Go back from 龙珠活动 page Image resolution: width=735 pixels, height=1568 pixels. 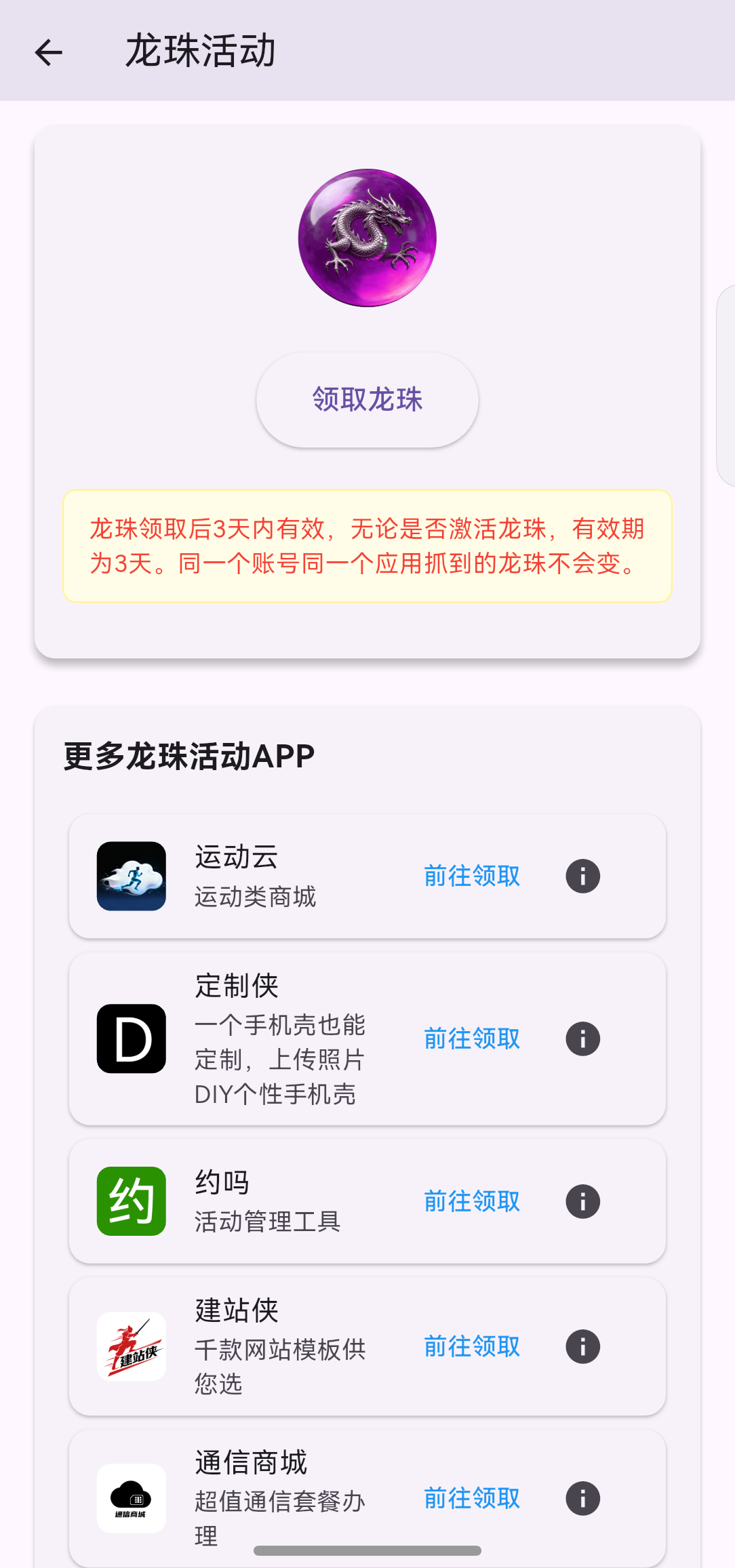coord(49,52)
